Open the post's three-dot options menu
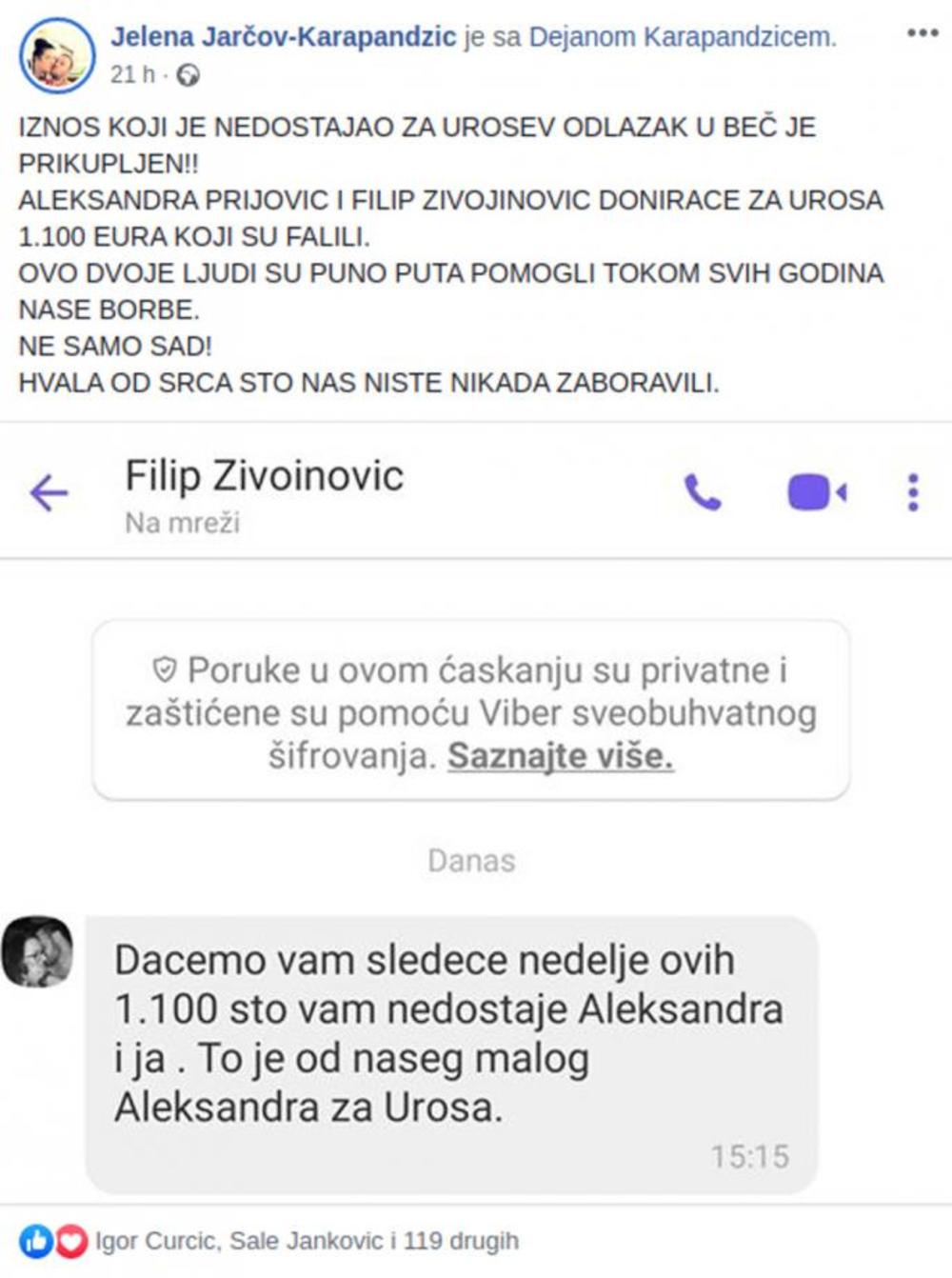952x1278 pixels. point(922,33)
